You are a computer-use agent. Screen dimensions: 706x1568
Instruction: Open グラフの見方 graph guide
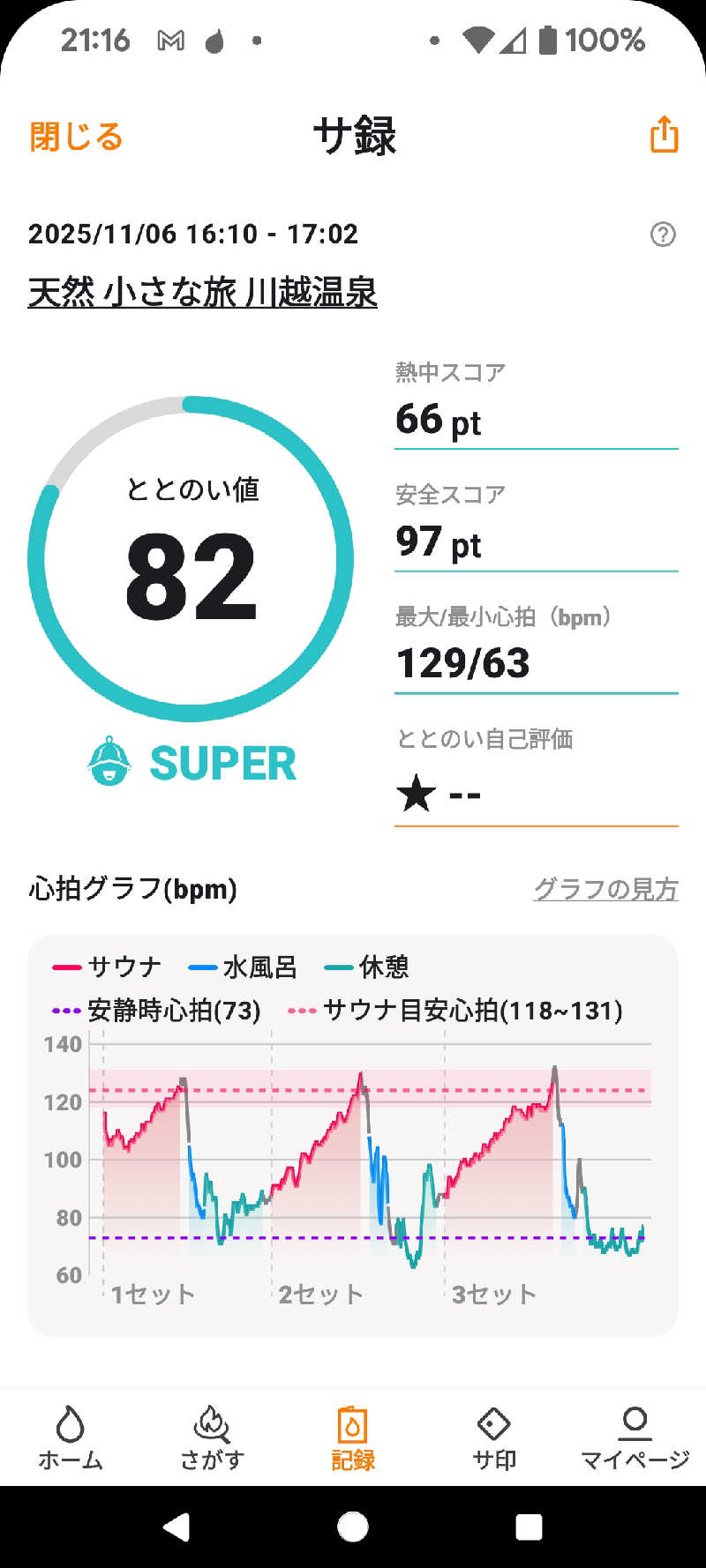pos(605,888)
